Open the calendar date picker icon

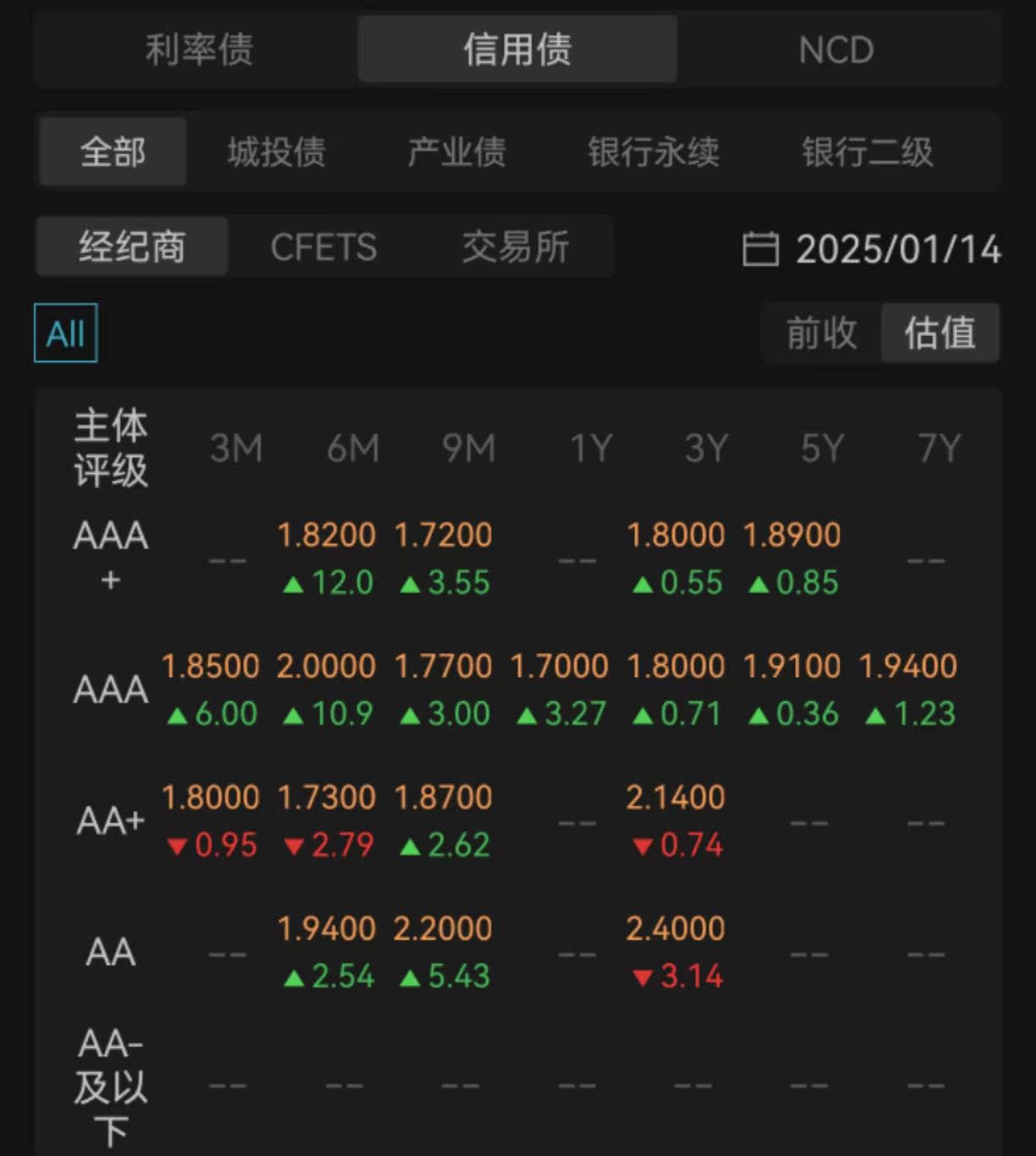point(761,248)
